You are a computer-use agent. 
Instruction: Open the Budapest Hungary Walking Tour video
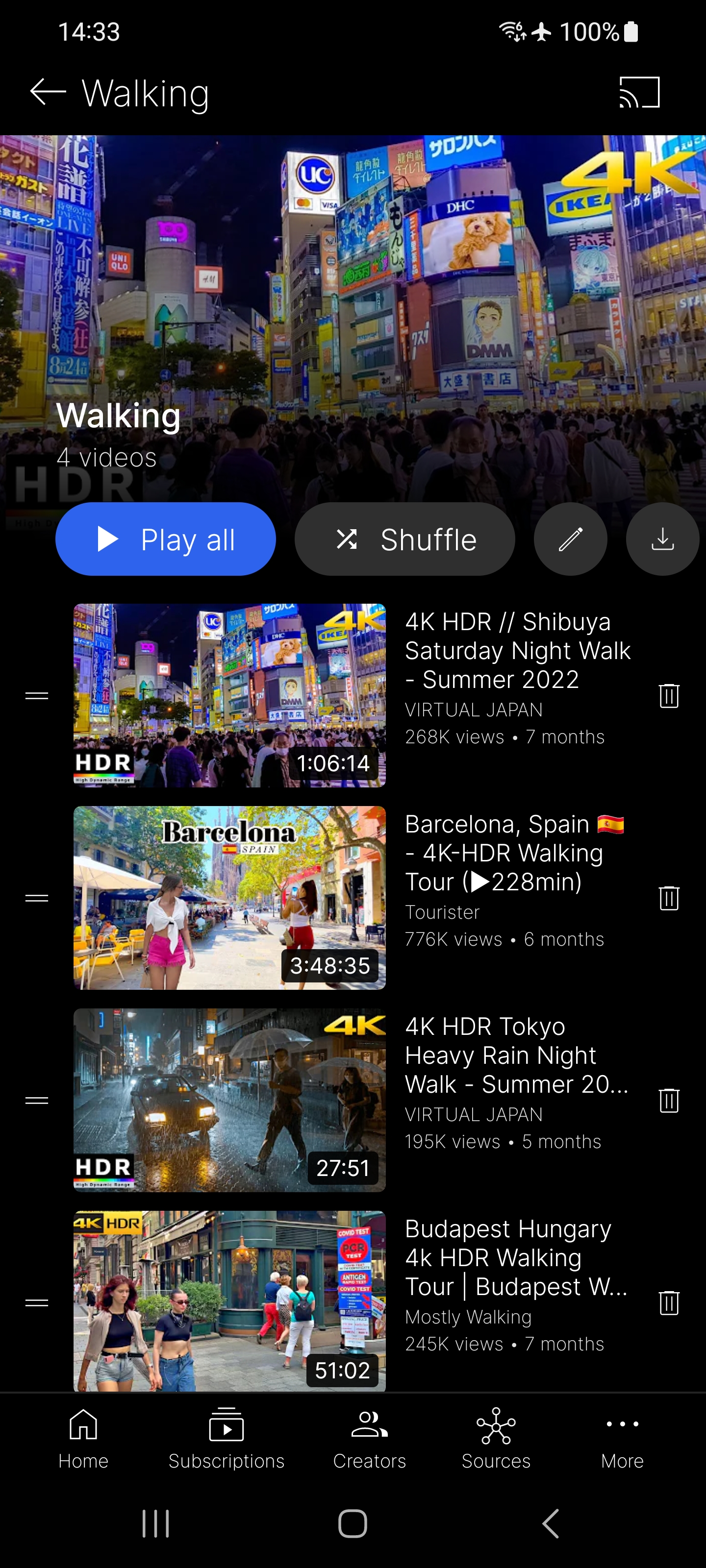[229, 1301]
